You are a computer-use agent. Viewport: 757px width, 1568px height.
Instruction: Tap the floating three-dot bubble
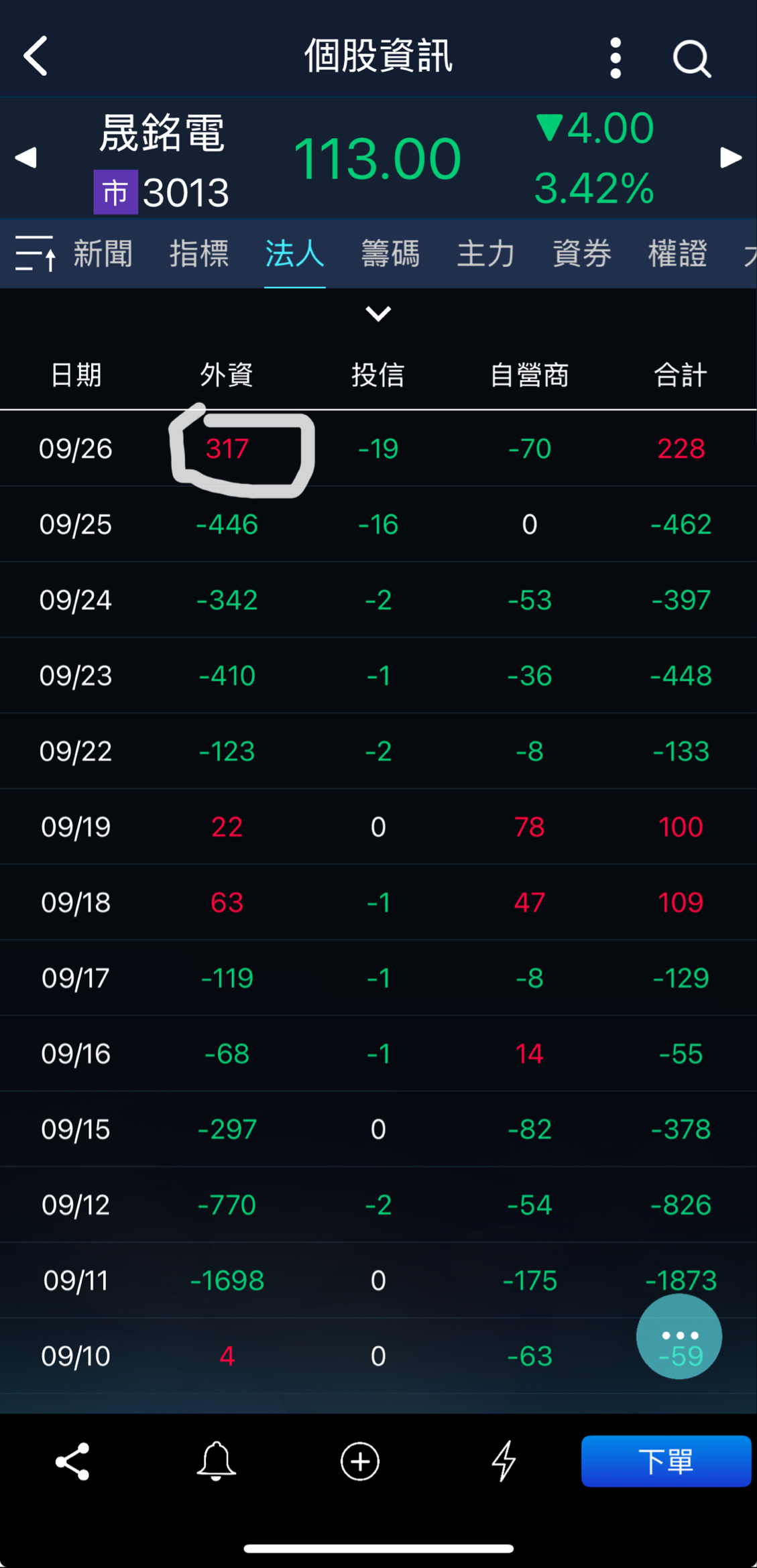[x=679, y=1335]
